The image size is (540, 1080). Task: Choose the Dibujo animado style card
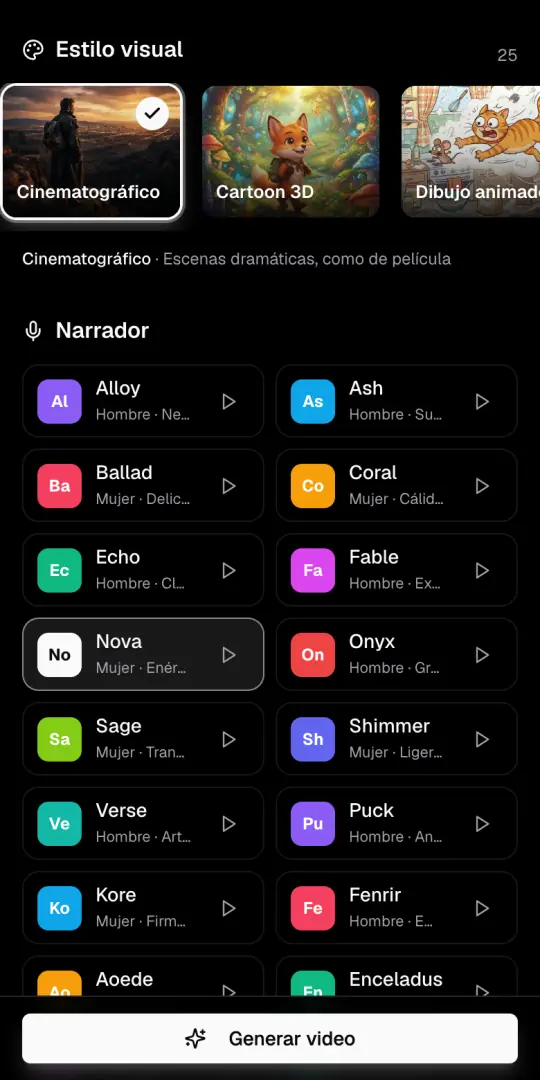pyautogui.click(x=471, y=152)
